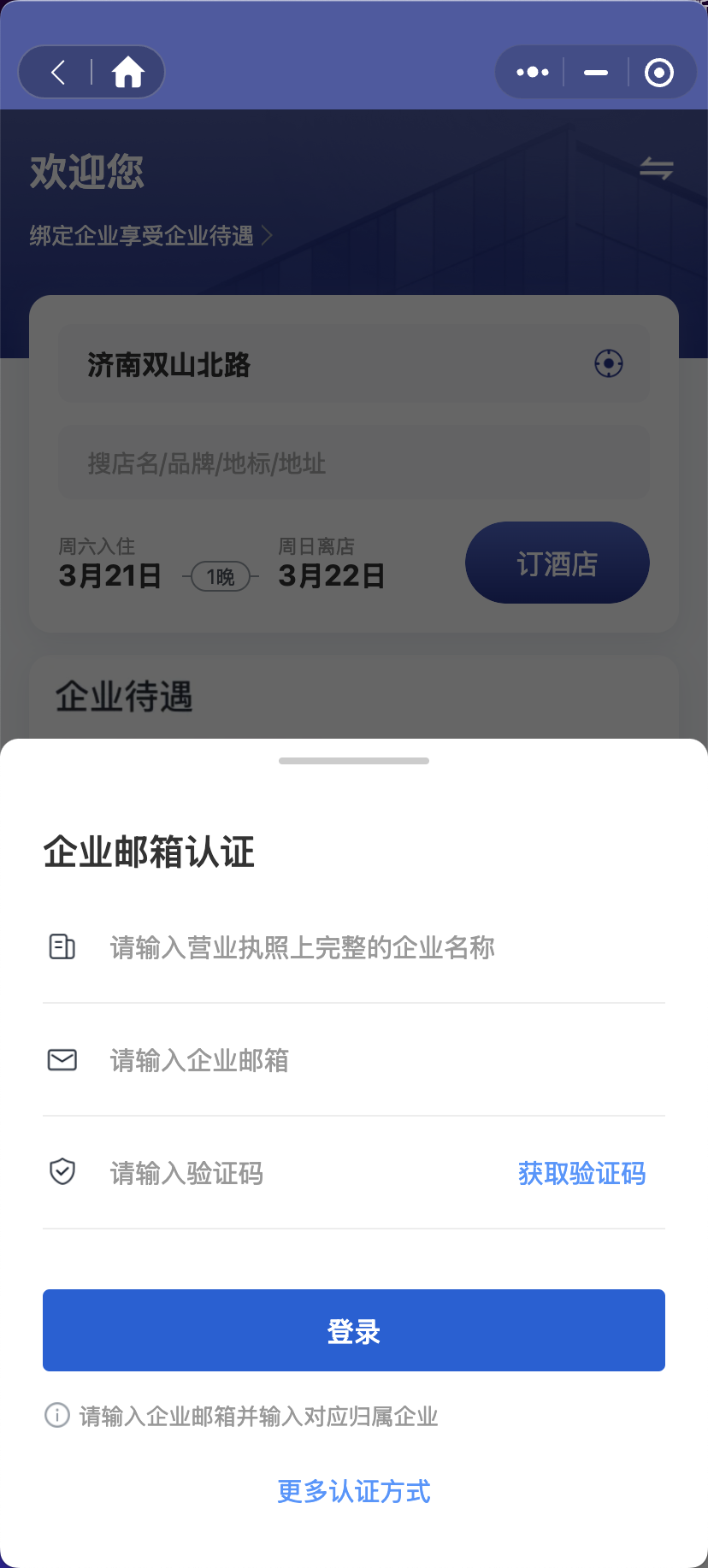Click the 订酒店 button
Screen dimensions: 708x1568
[557, 563]
